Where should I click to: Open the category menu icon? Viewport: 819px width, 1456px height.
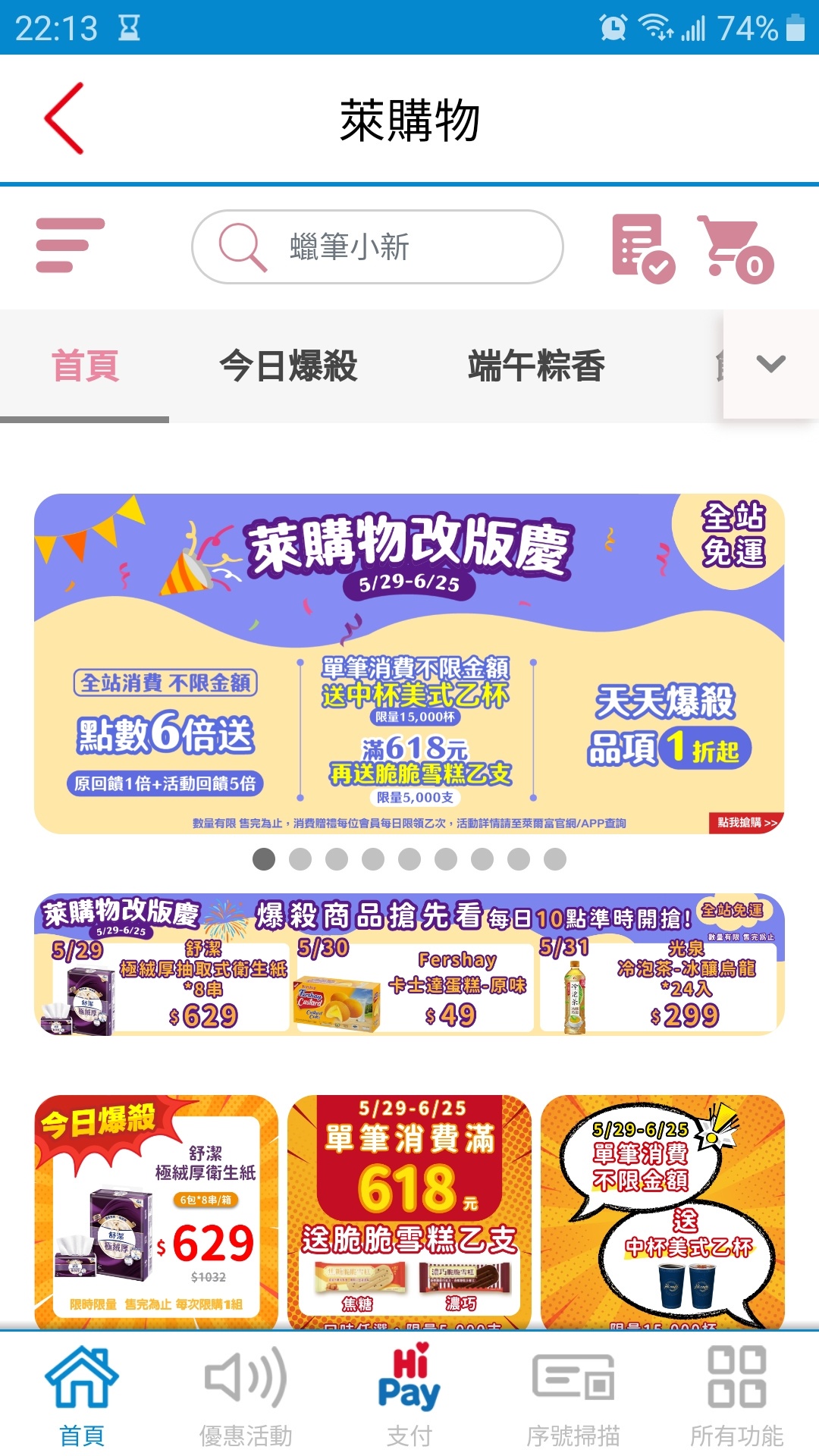coord(70,246)
